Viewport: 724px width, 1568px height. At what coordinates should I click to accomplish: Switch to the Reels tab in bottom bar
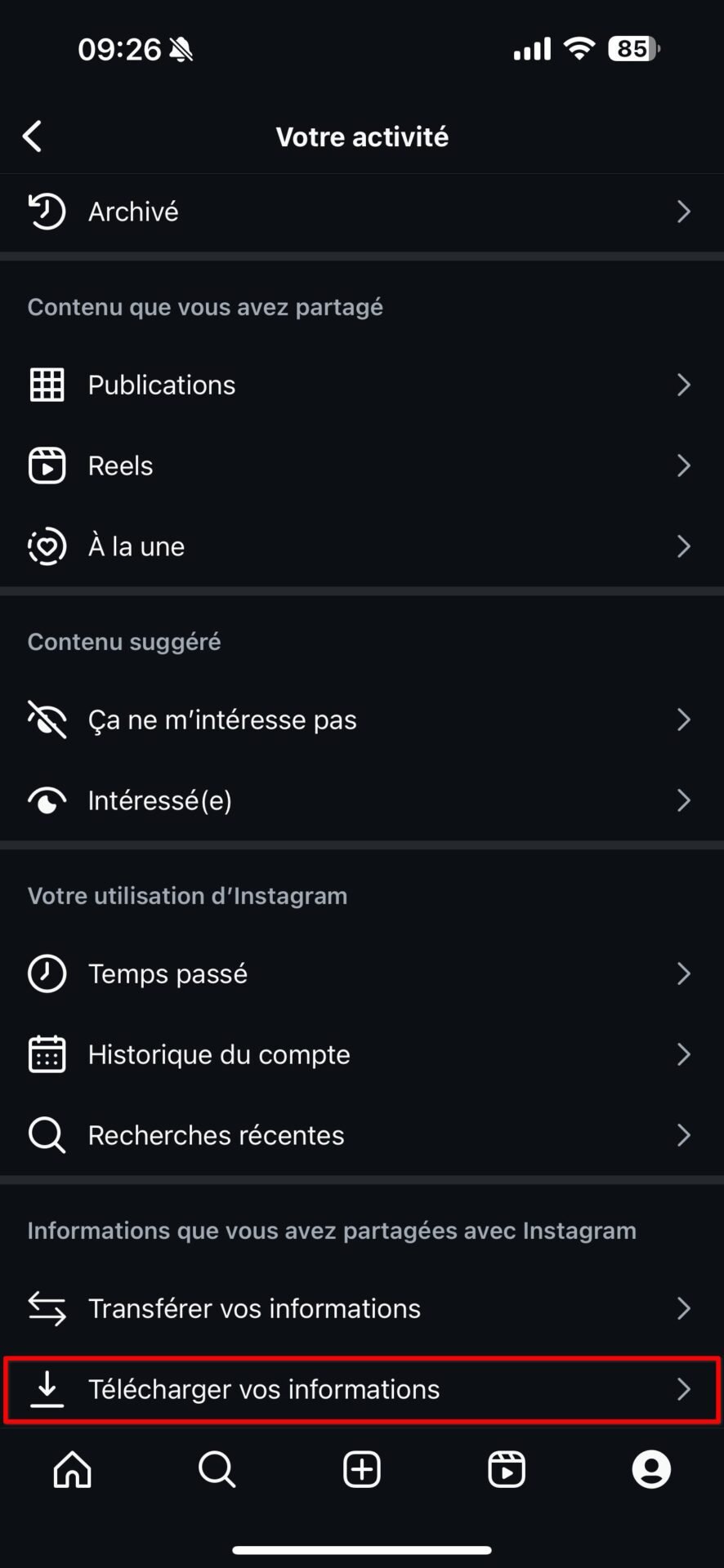tap(507, 1470)
